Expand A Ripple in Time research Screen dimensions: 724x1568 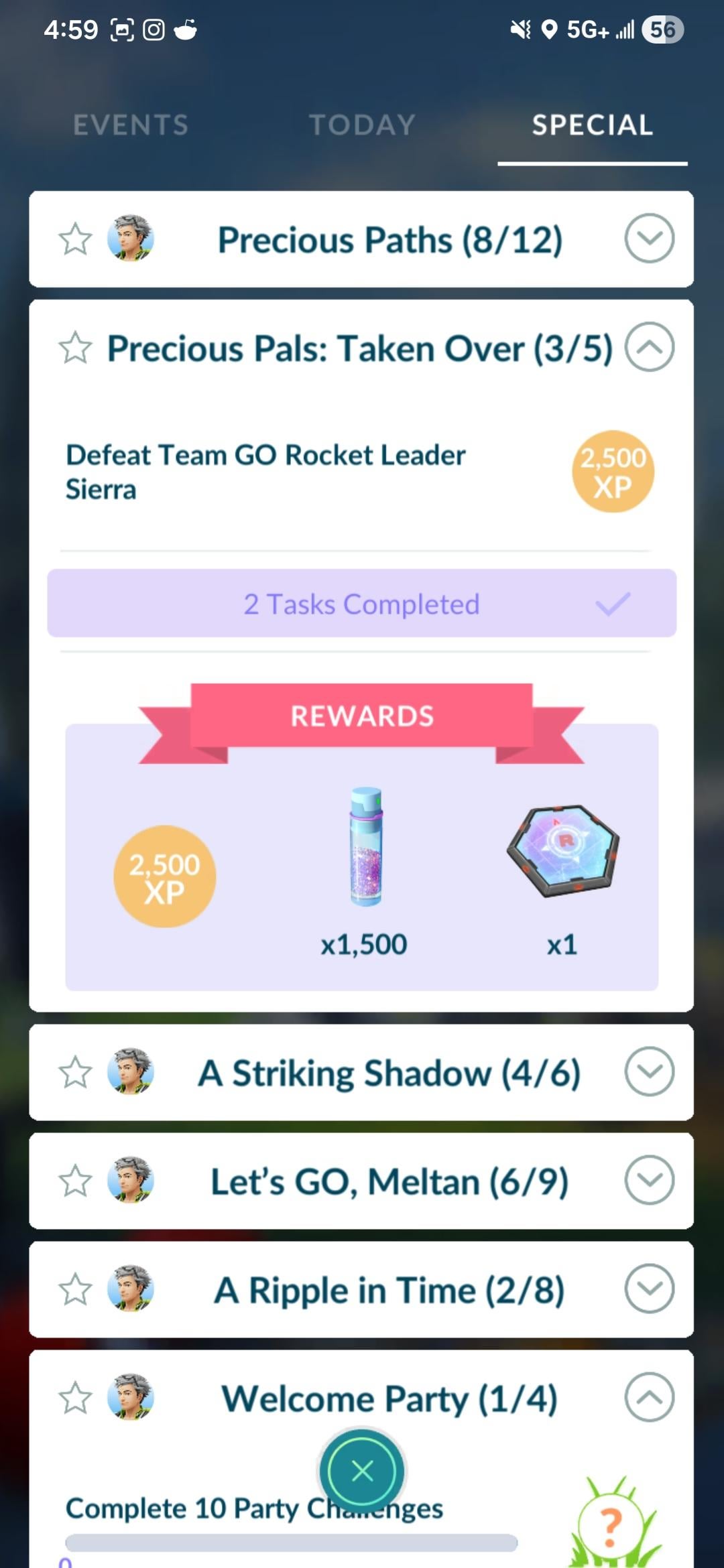(649, 1289)
